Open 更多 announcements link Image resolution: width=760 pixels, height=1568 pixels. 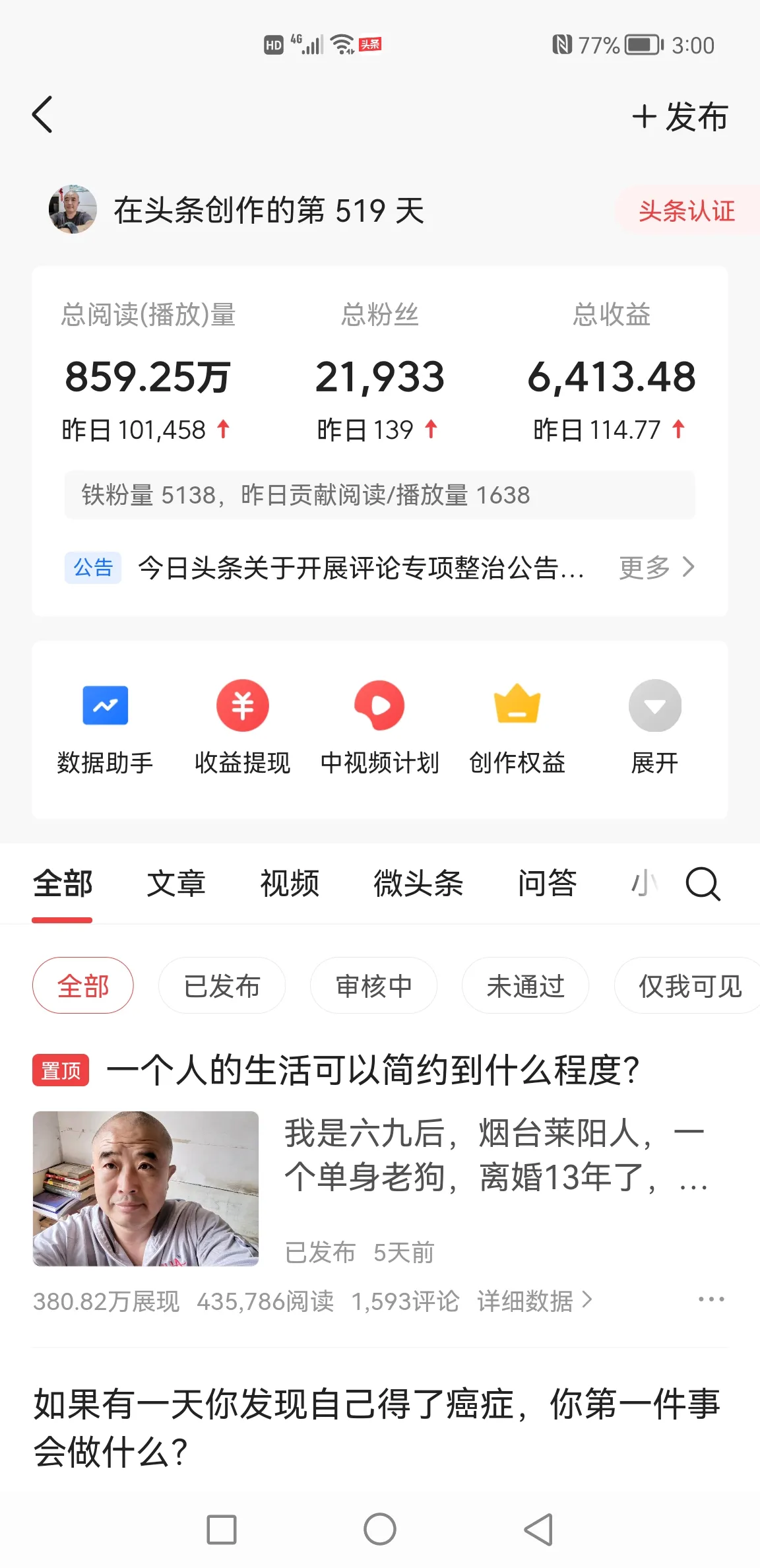pos(656,568)
